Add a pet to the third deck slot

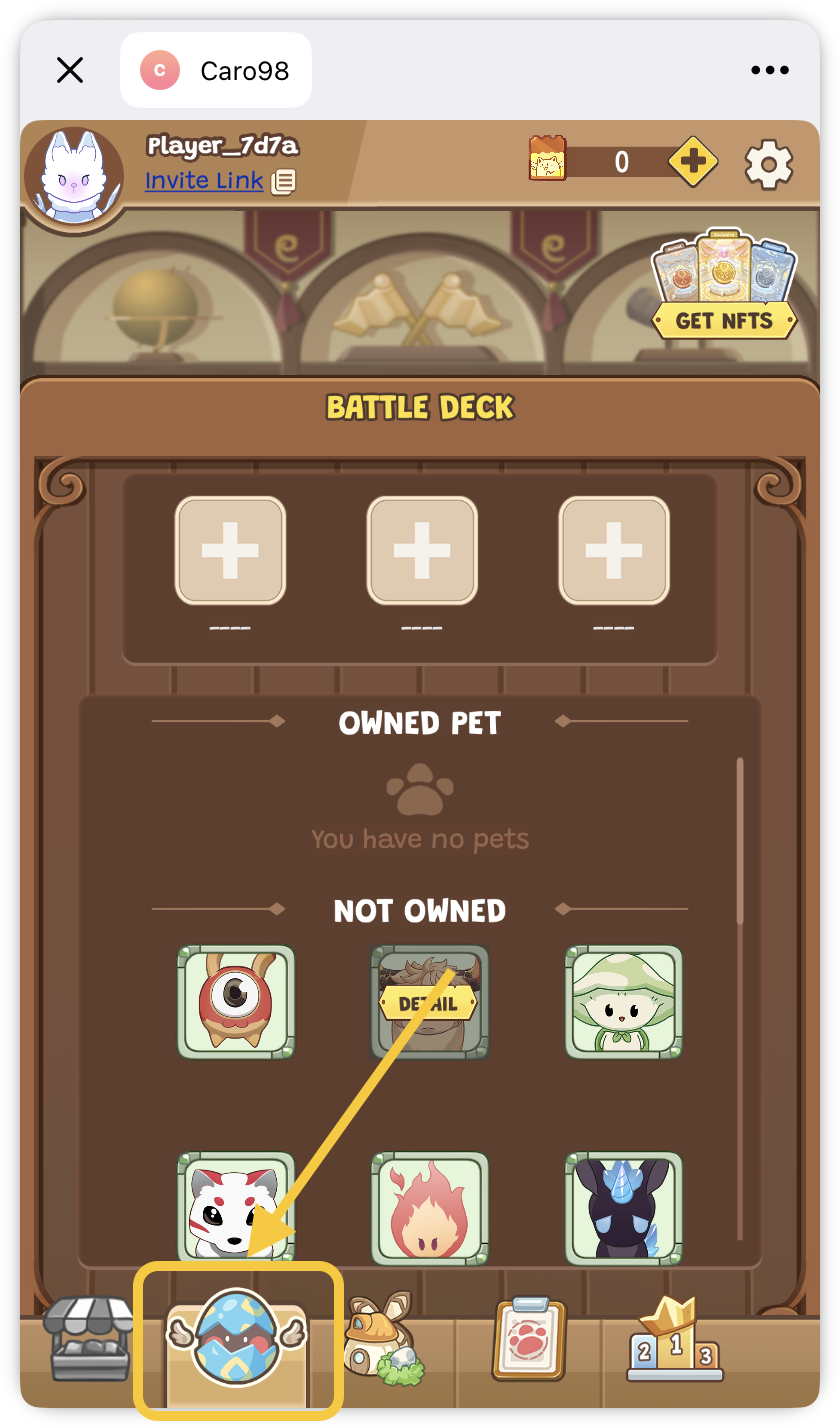click(x=613, y=550)
